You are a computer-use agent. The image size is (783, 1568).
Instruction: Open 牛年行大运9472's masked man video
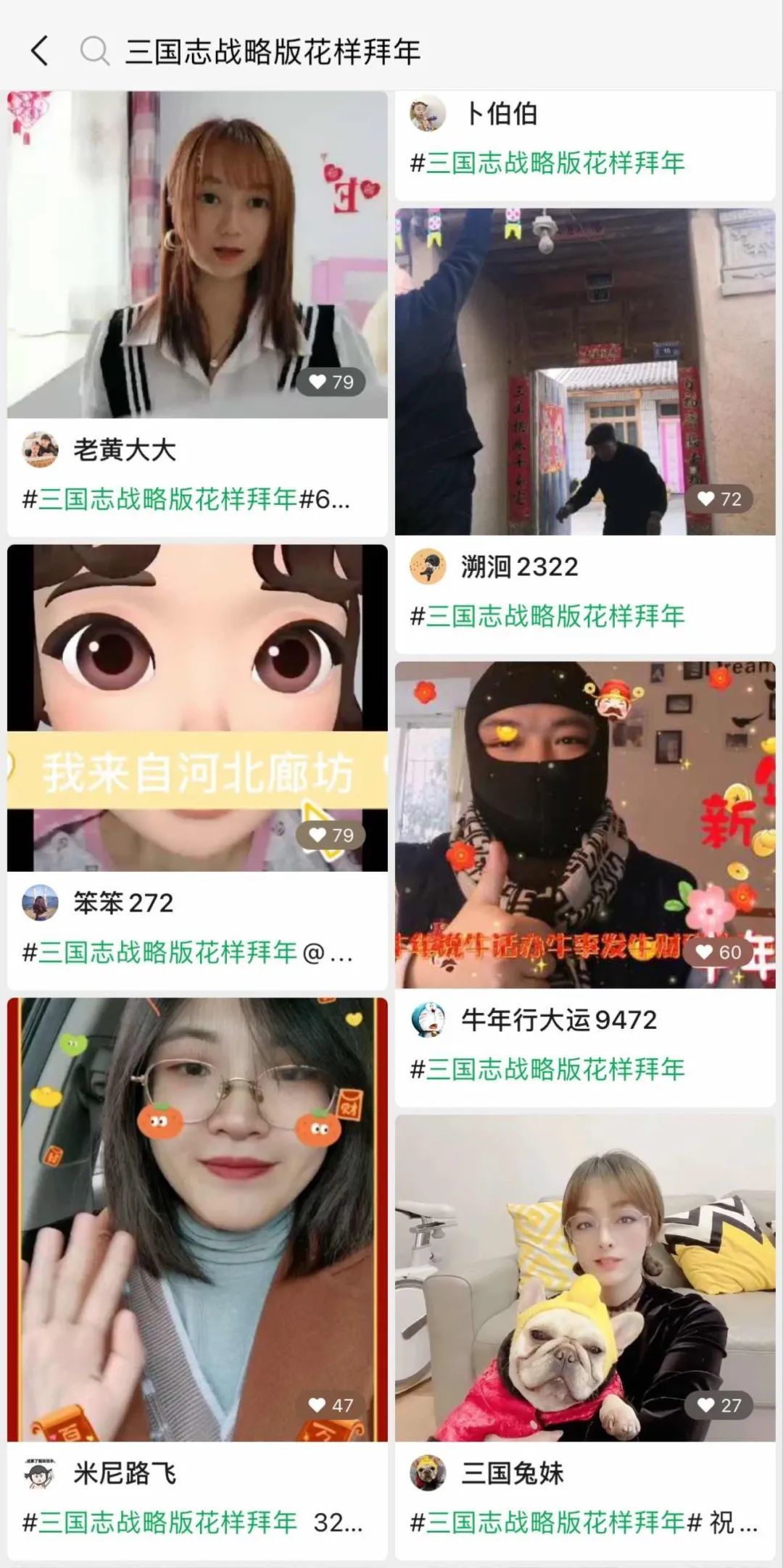584,825
